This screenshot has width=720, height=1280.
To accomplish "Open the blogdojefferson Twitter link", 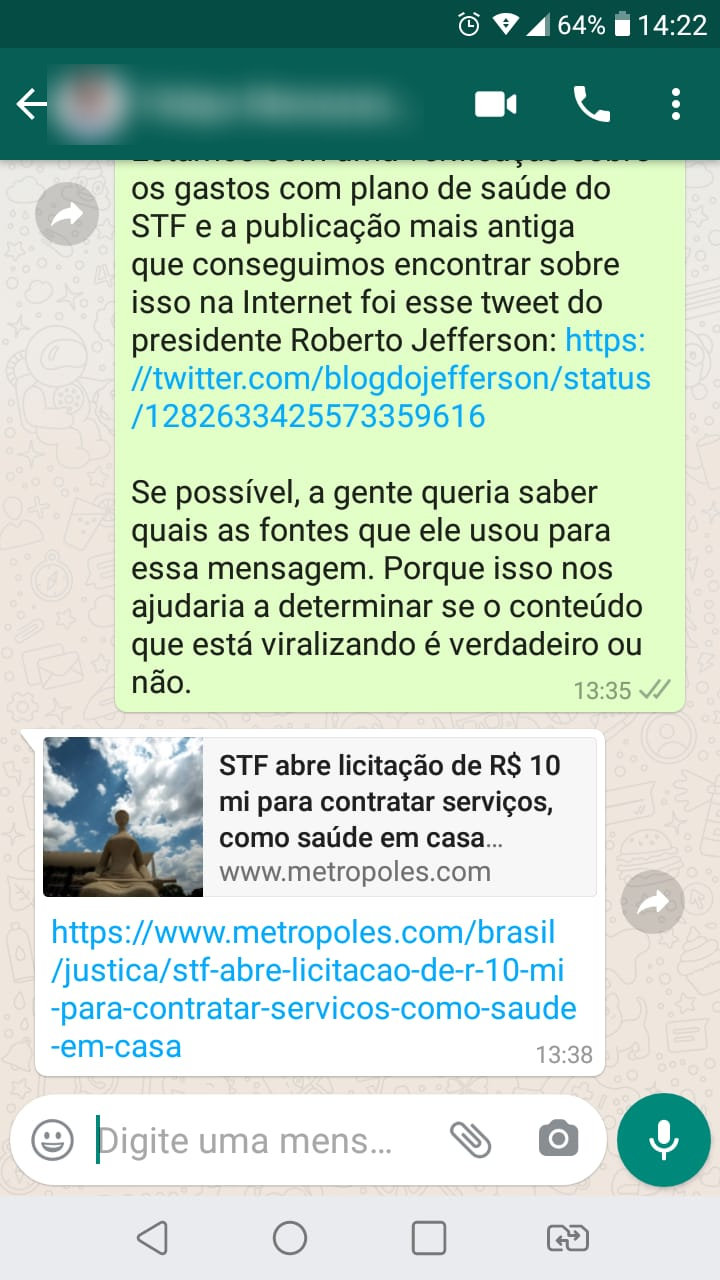I will click(x=391, y=378).
